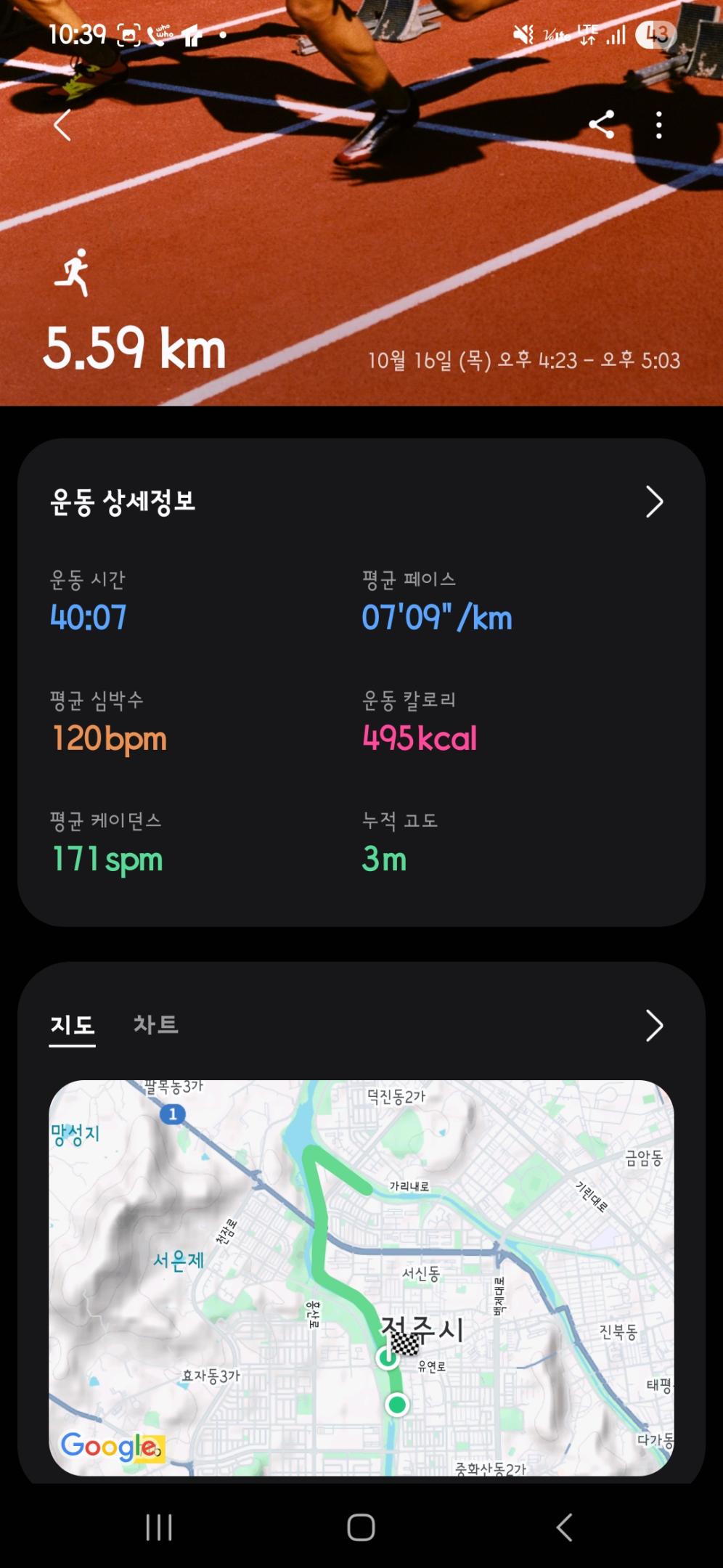The height and width of the screenshot is (1568, 723).
Task: Switch to the 차트 tab
Action: coord(155,1025)
